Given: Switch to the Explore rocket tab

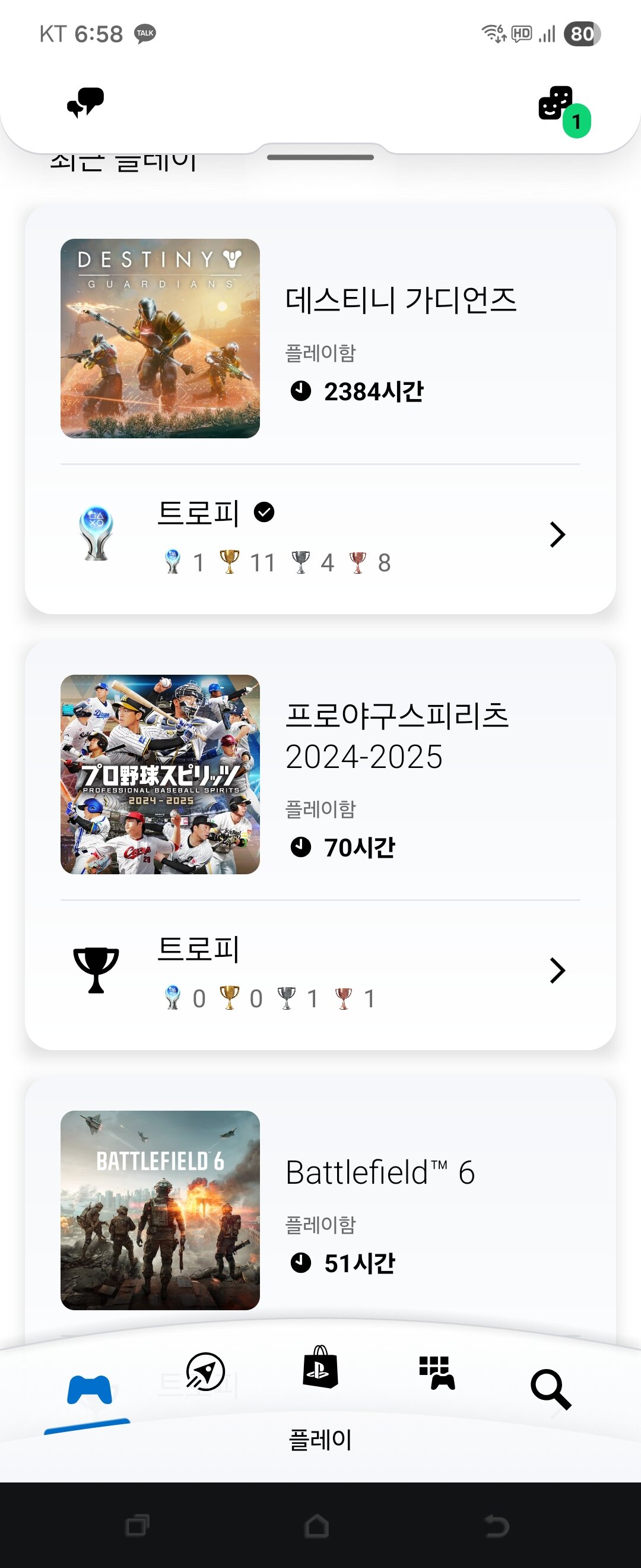Looking at the screenshot, I should point(205,1372).
